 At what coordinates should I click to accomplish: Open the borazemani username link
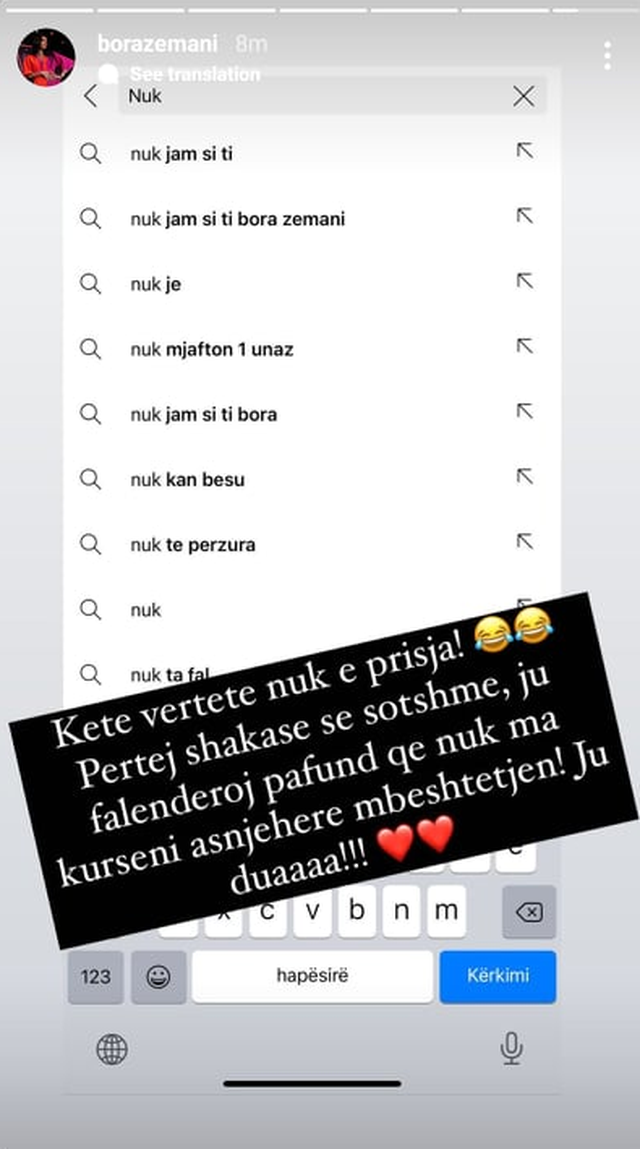[x=157, y=43]
